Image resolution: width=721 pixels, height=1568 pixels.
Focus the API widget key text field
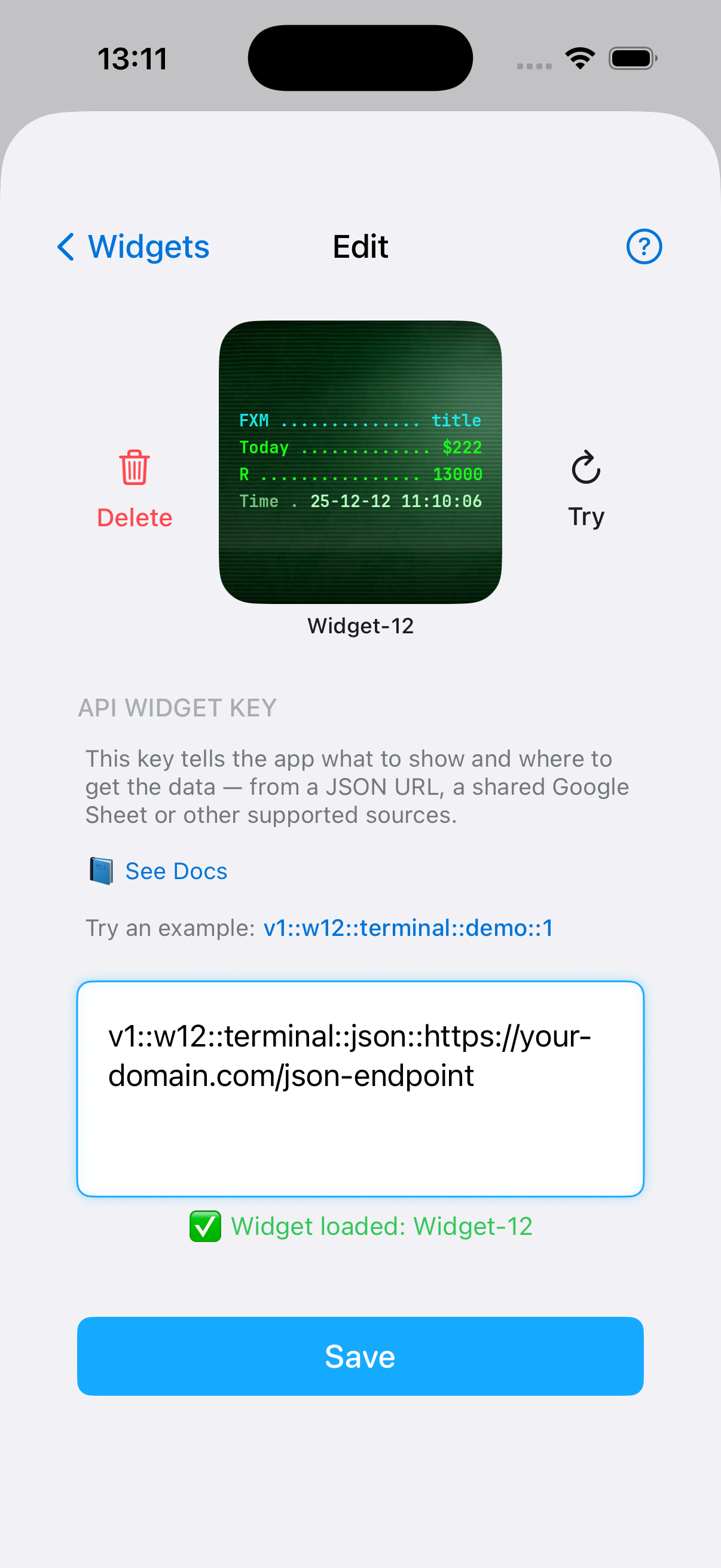click(x=360, y=1088)
